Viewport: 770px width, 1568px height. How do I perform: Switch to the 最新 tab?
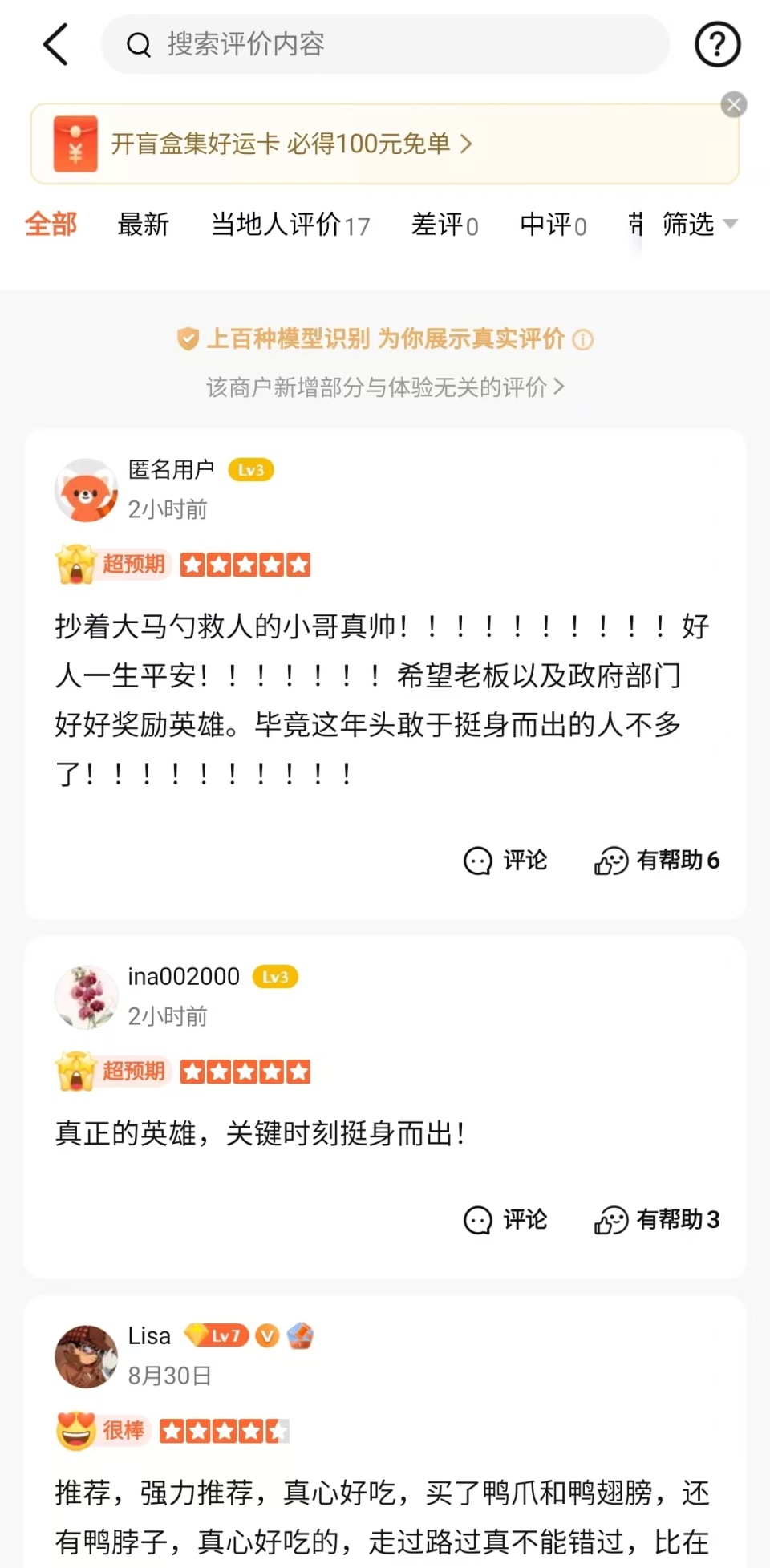(x=144, y=225)
